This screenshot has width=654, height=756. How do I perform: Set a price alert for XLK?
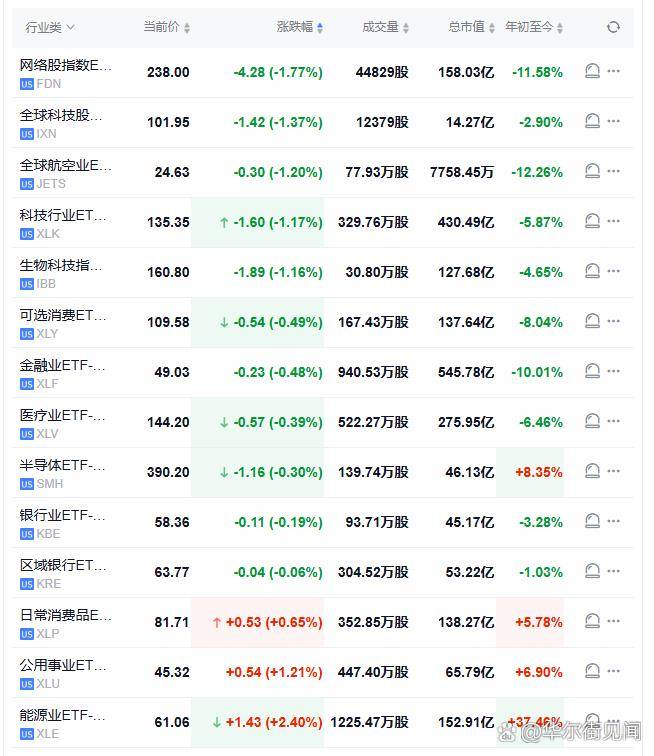click(592, 222)
